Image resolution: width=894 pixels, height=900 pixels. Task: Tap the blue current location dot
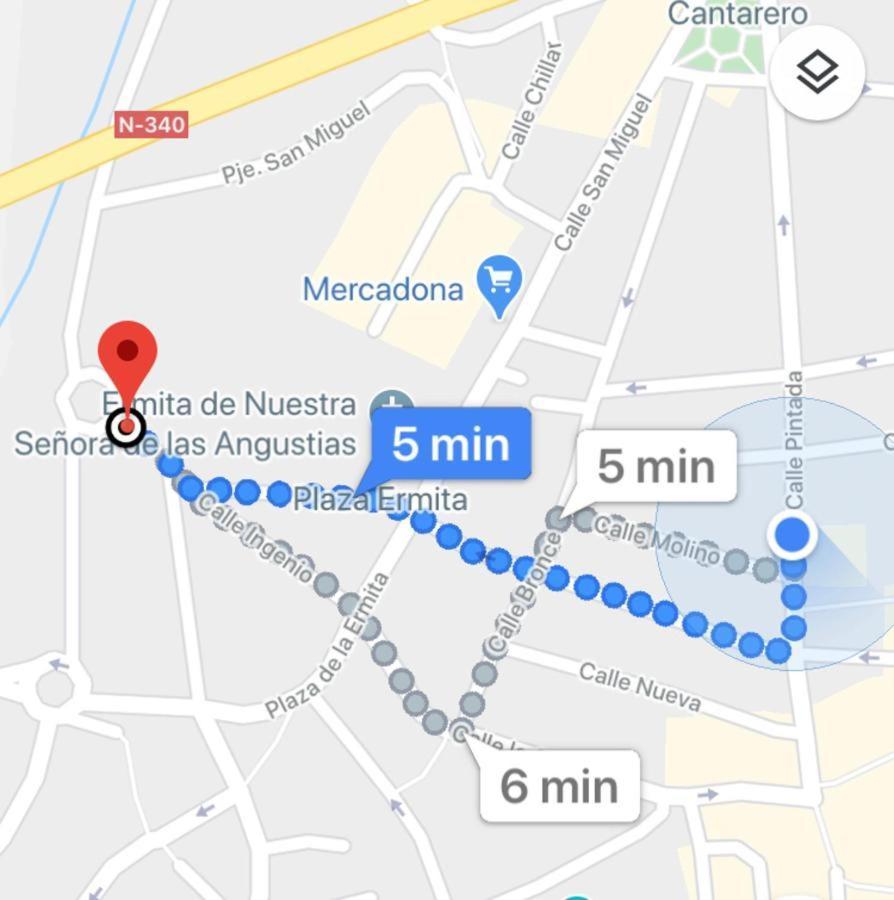point(793,534)
